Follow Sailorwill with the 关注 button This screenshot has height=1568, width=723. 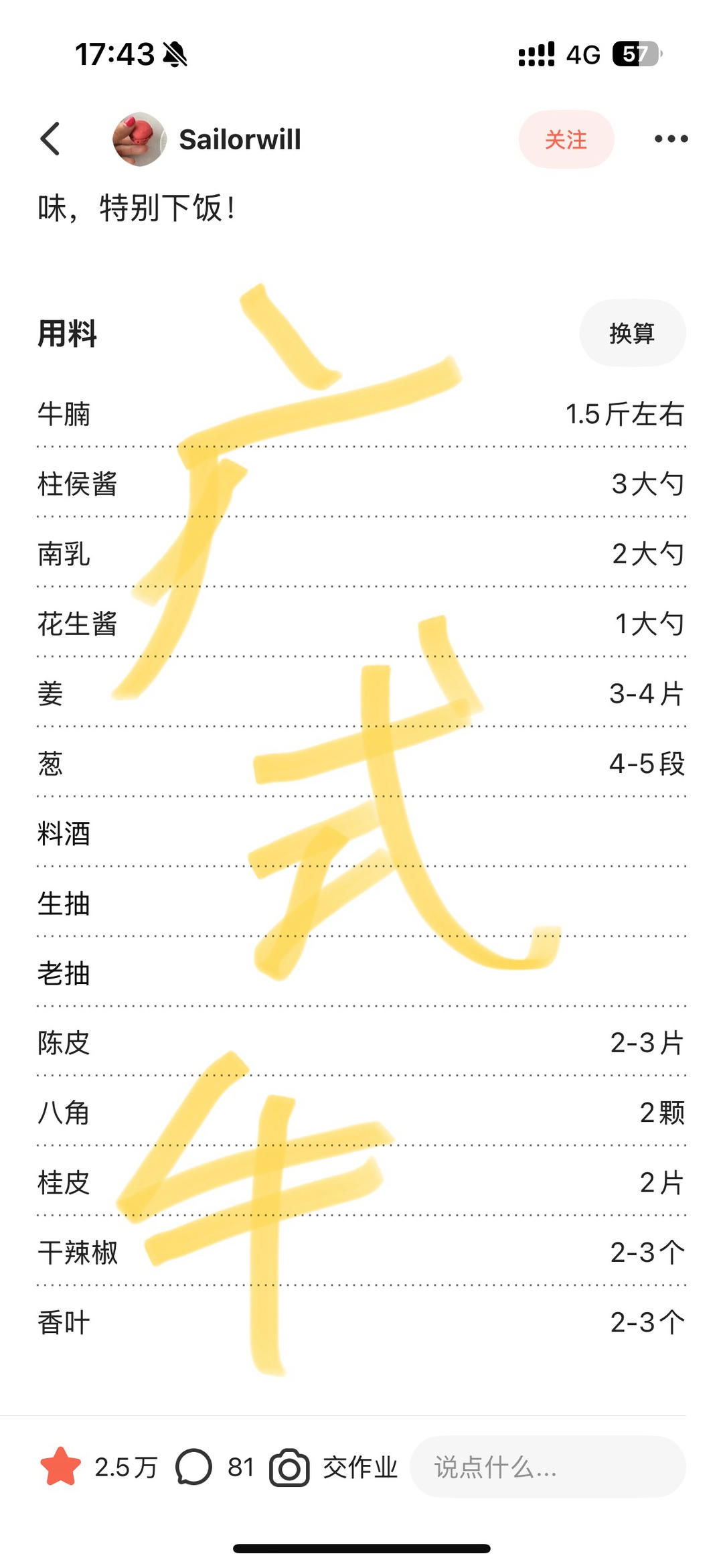click(x=566, y=139)
